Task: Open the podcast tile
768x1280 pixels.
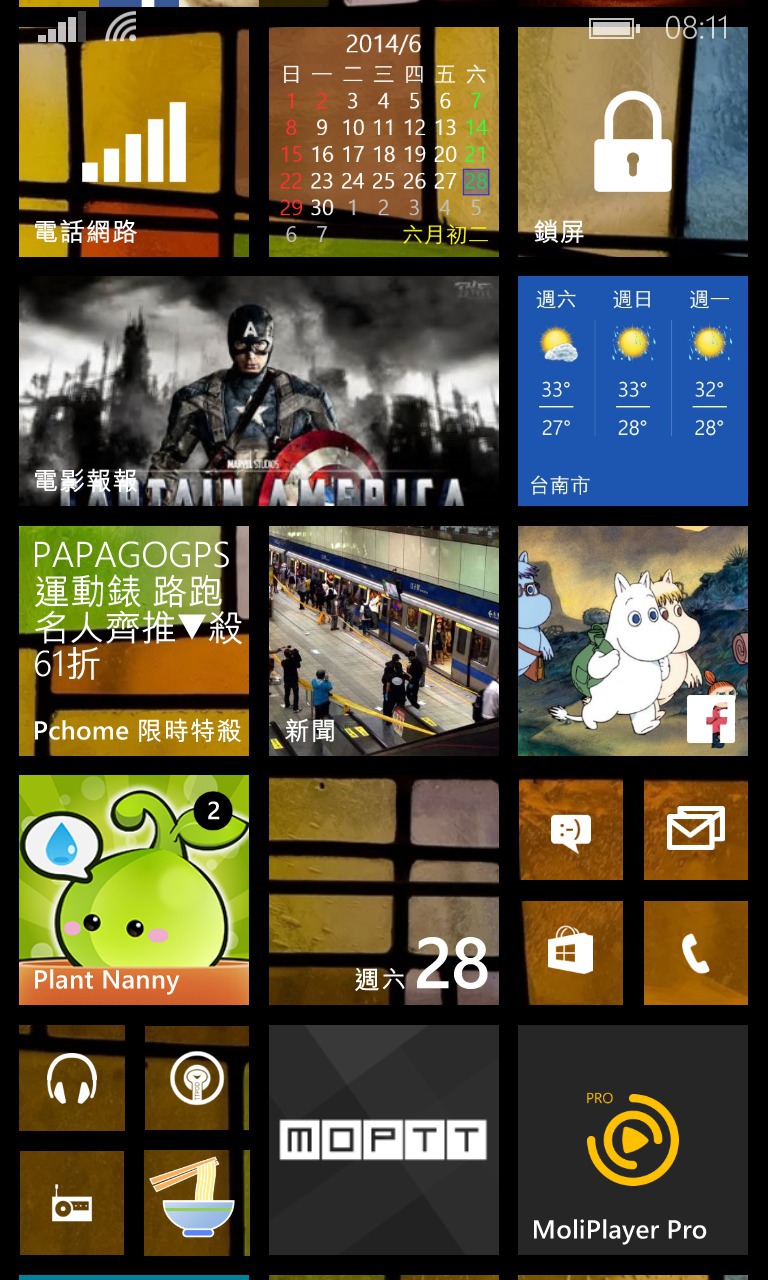Action: click(x=197, y=1078)
